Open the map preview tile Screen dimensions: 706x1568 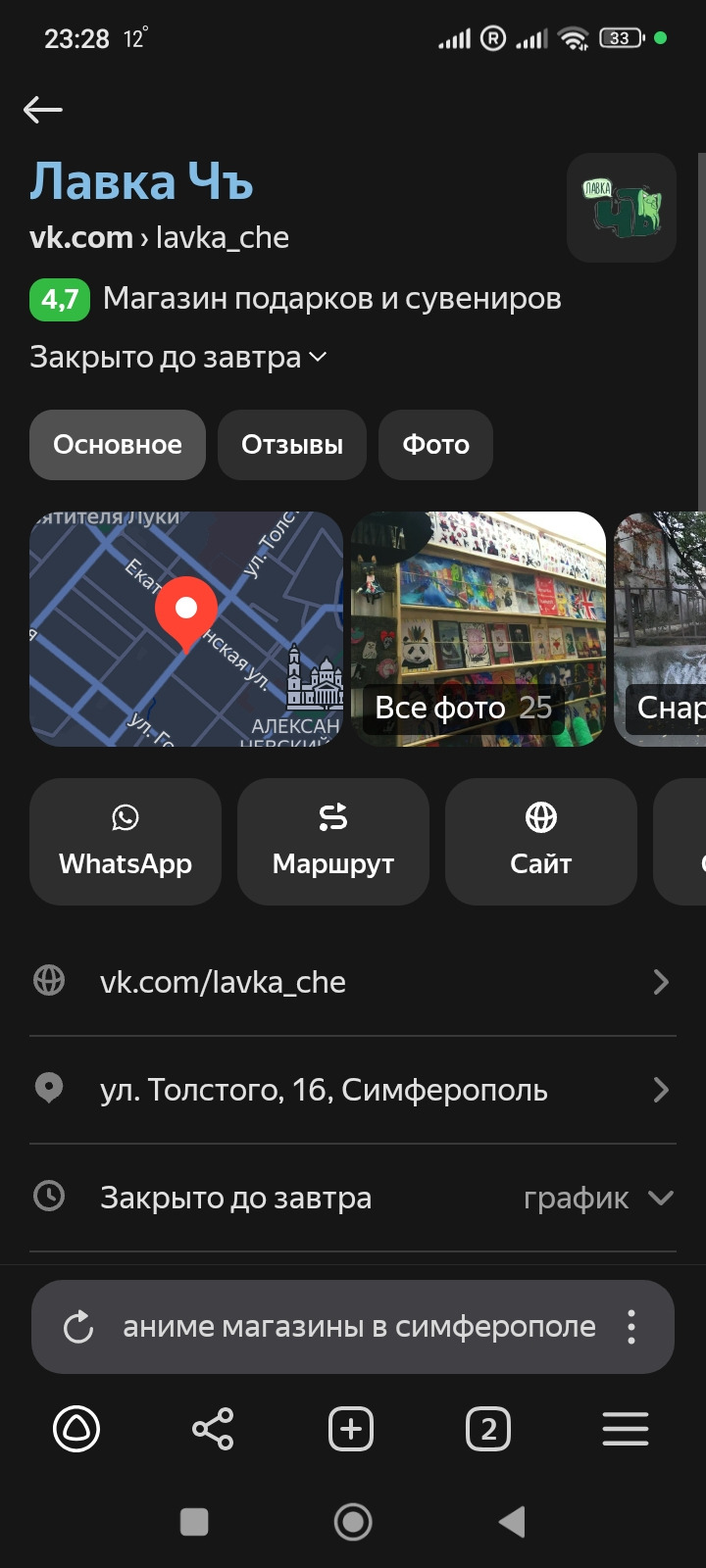pos(186,629)
